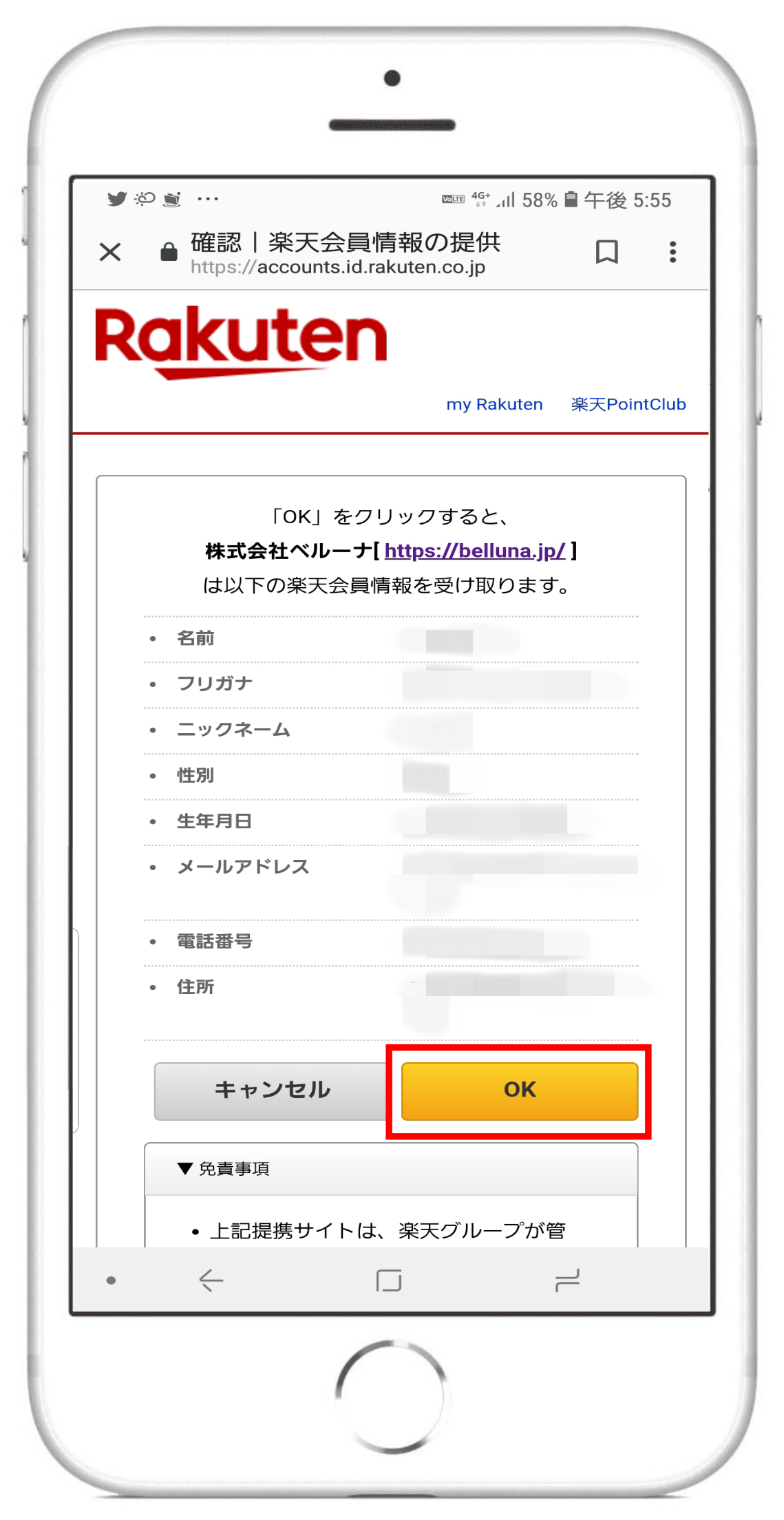
Task: Open the my Rakuten link
Action: (494, 404)
